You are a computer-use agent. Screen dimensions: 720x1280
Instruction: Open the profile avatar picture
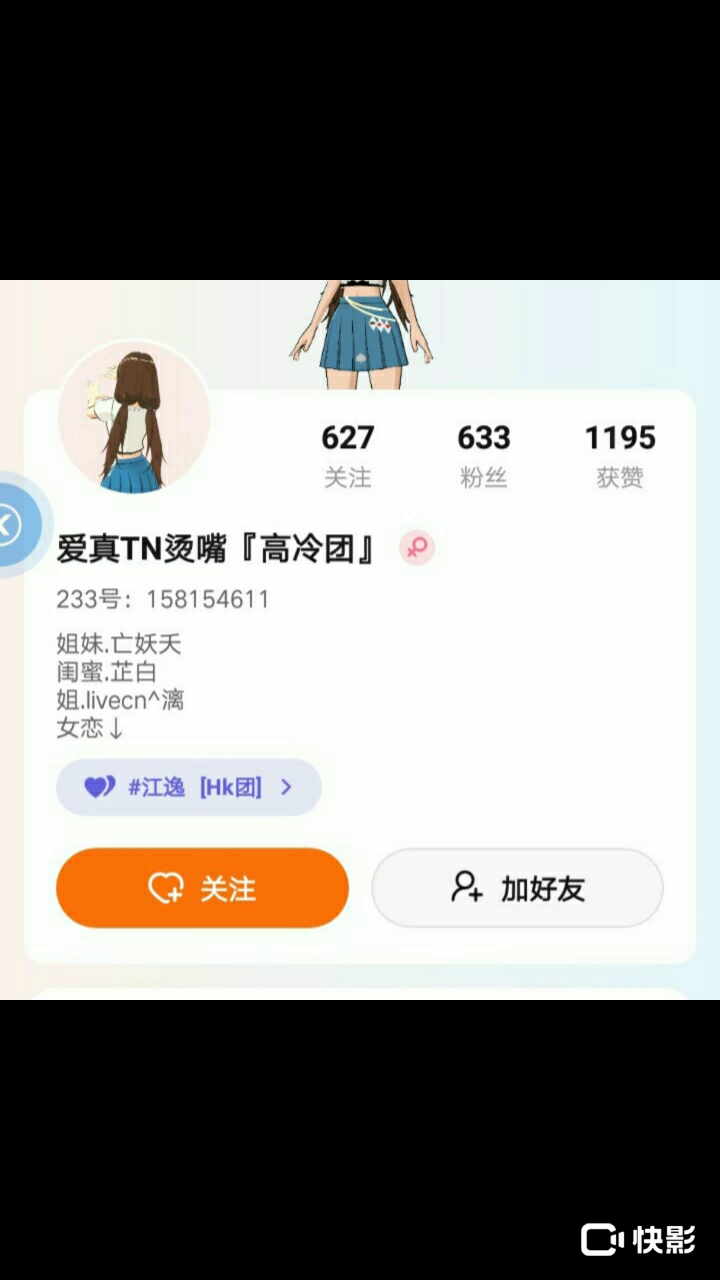click(134, 417)
